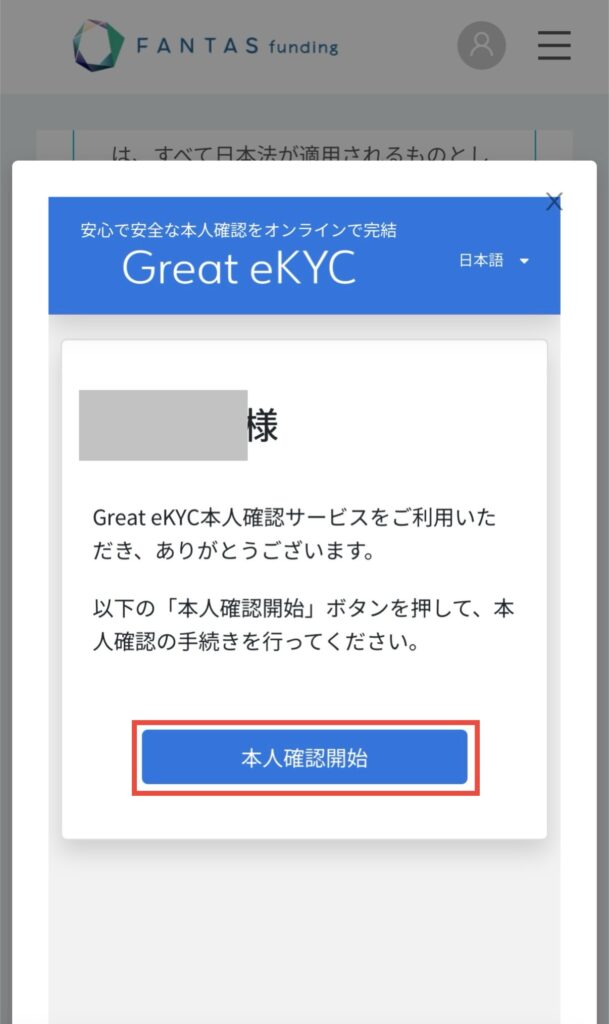The image size is (609, 1024).
Task: Start verification with 本人確認開始 button
Action: (304, 758)
